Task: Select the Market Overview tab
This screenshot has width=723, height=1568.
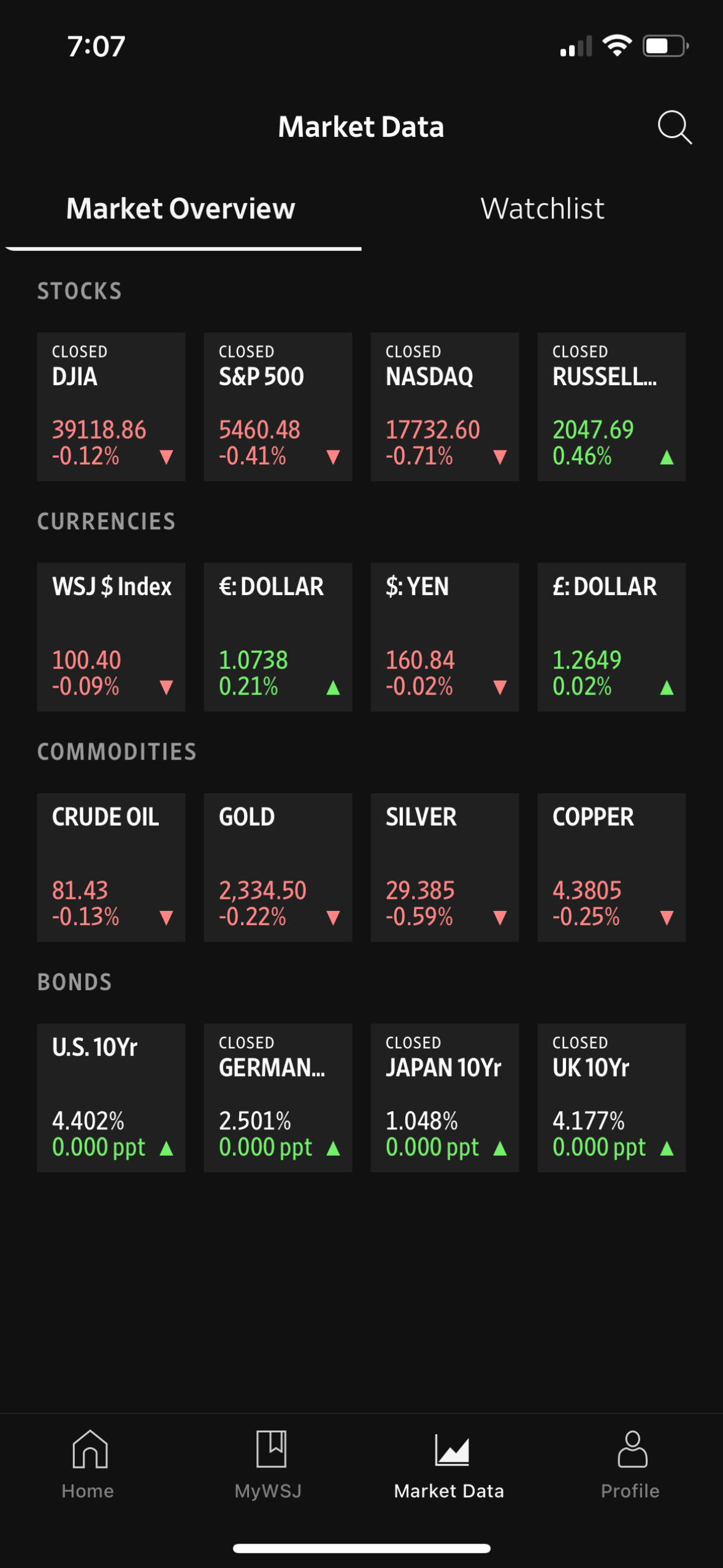Action: (x=181, y=209)
